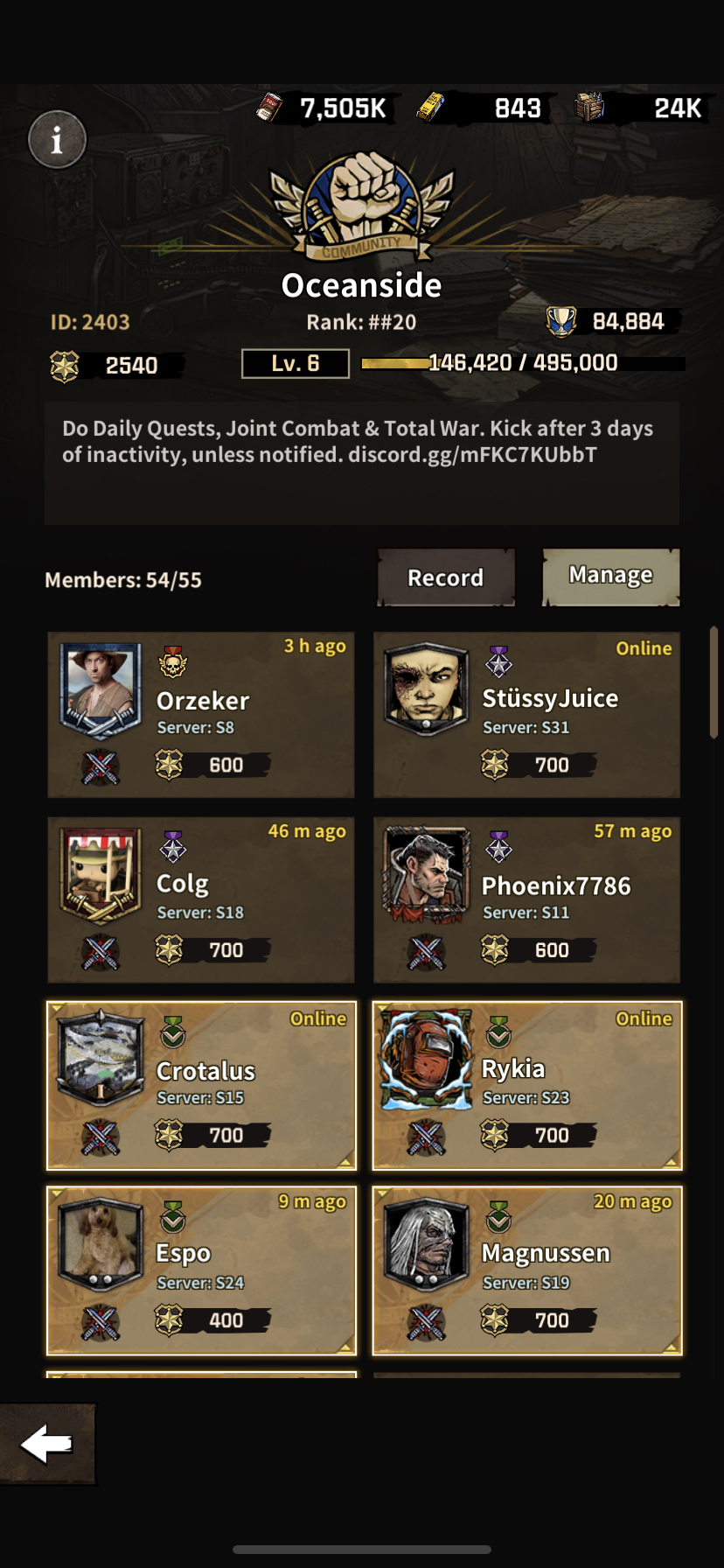Tap the Manage button
This screenshot has width=724, height=1568.
pos(610,576)
